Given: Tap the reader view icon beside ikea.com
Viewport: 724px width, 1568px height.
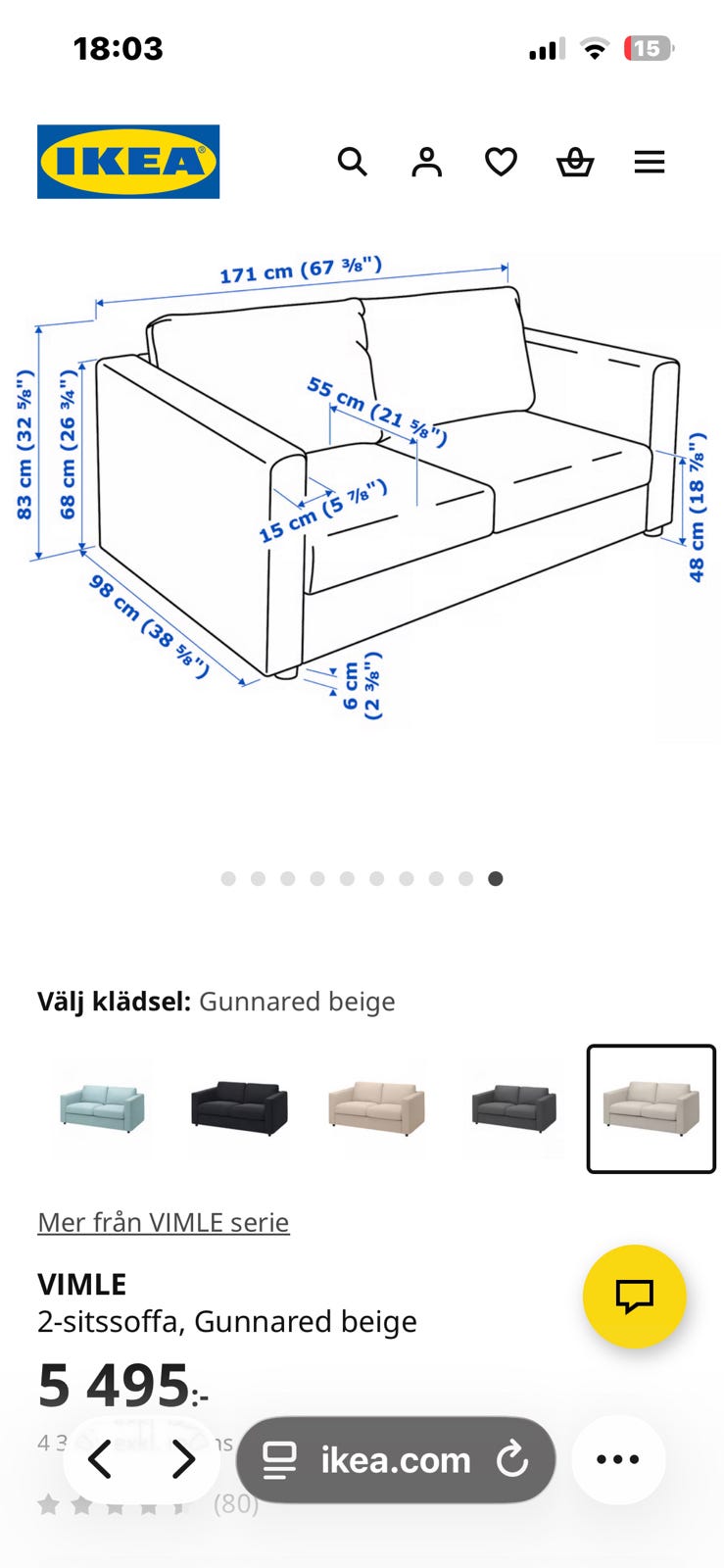Looking at the screenshot, I should 281,1459.
